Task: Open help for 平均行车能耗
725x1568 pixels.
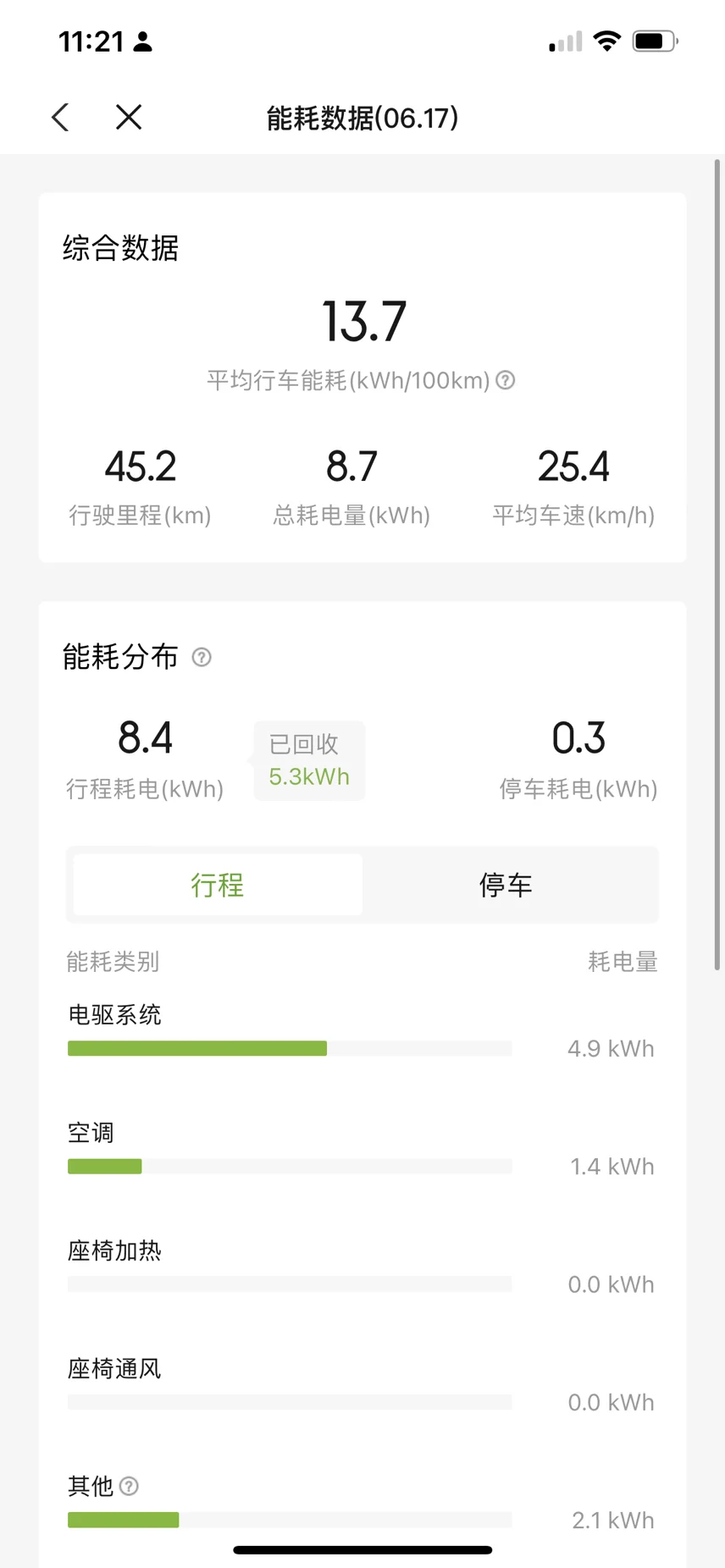Action: (x=506, y=380)
